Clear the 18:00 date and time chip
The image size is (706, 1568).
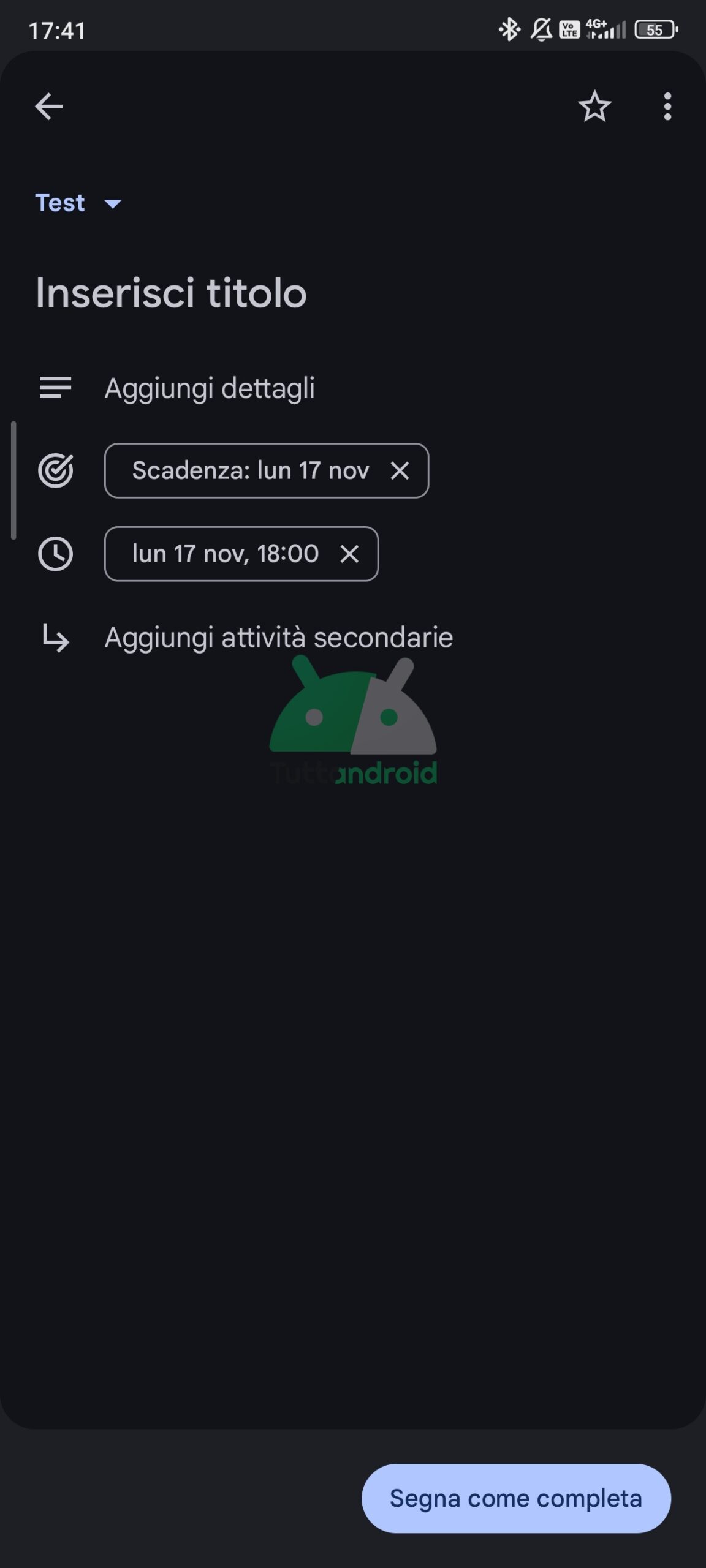[x=349, y=554]
